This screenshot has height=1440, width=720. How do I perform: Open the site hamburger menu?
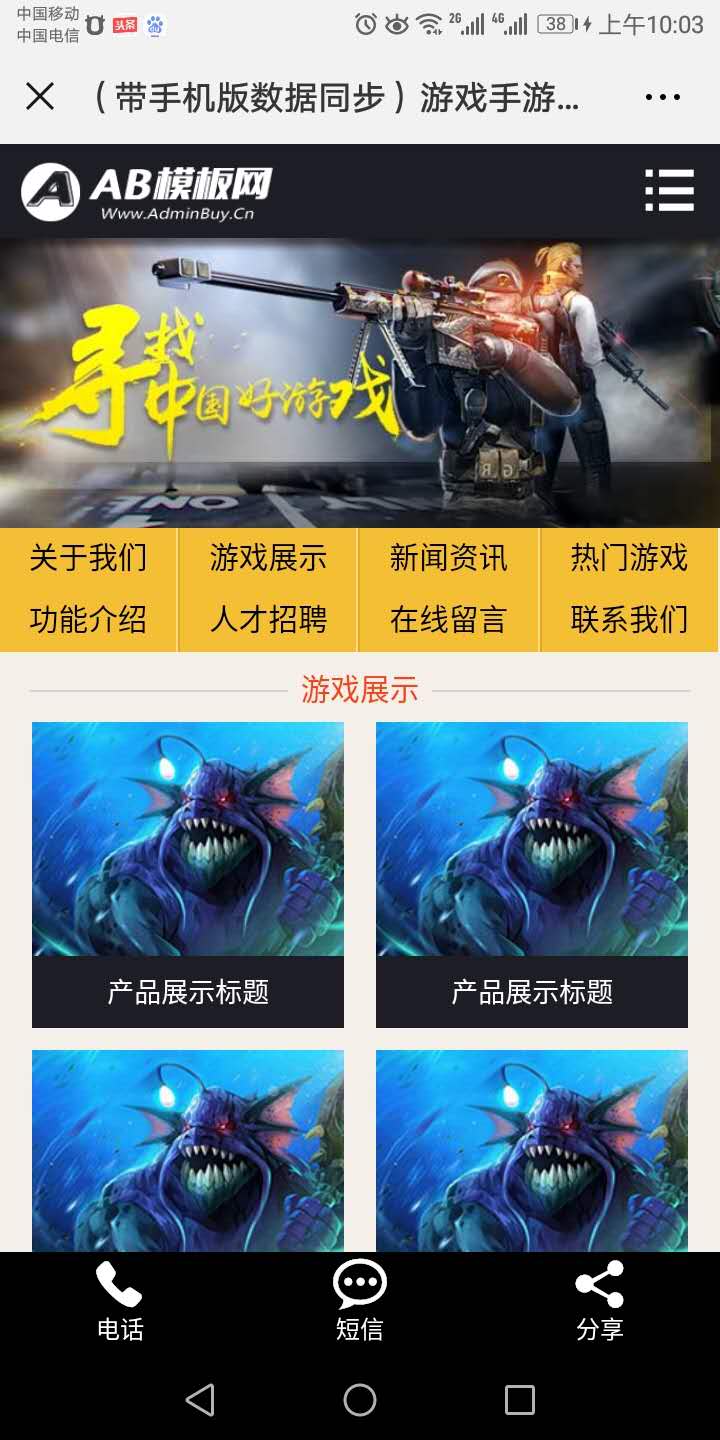[669, 190]
